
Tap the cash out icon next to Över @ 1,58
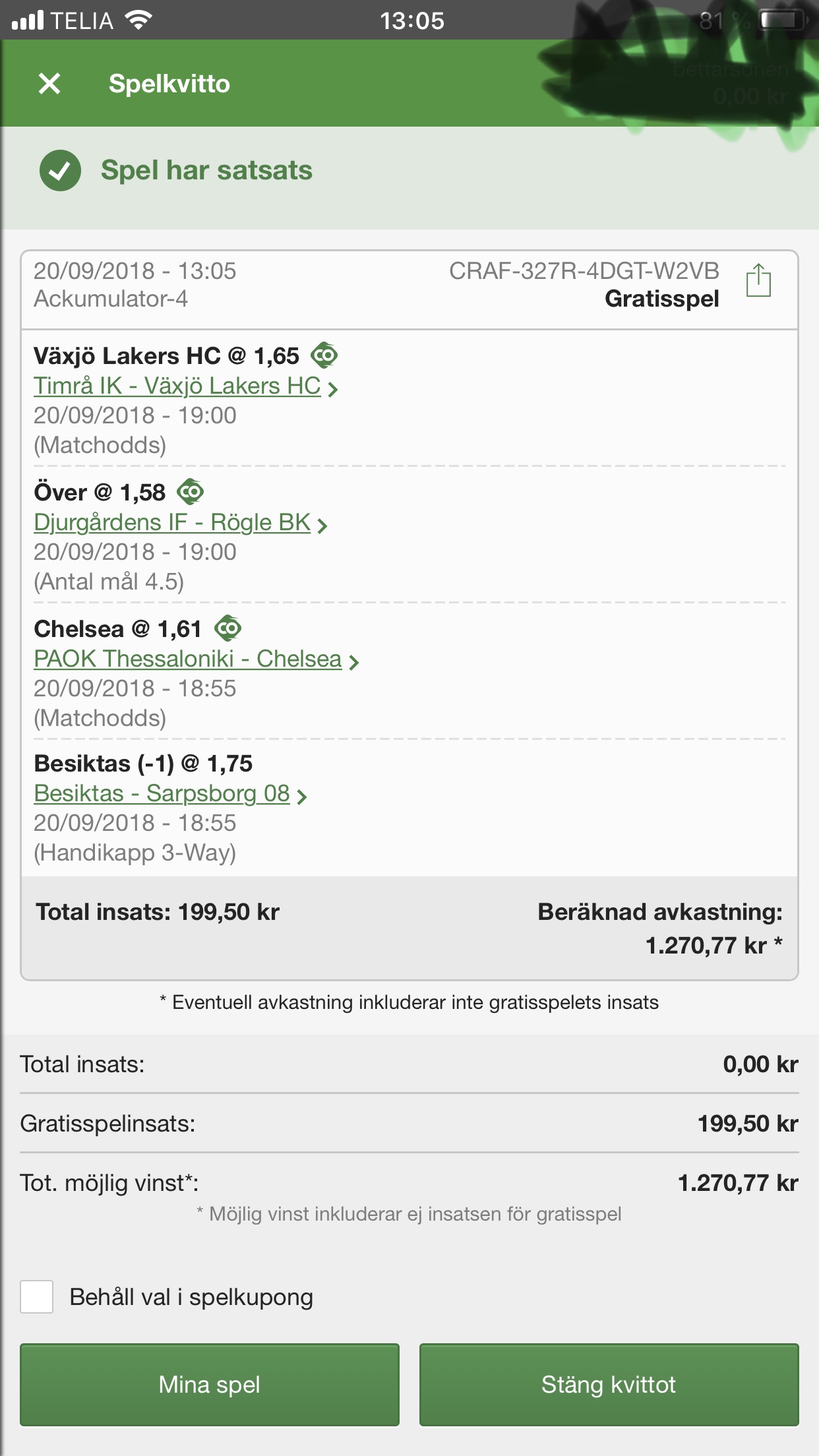coord(191,492)
